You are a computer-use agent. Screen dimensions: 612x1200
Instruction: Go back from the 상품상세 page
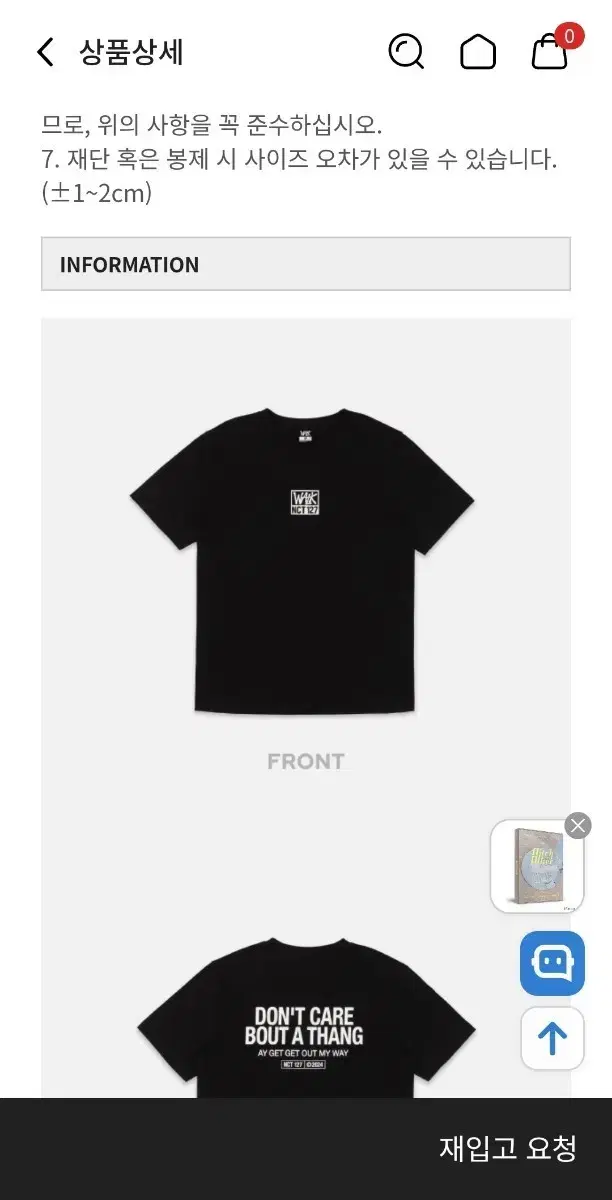click(45, 52)
